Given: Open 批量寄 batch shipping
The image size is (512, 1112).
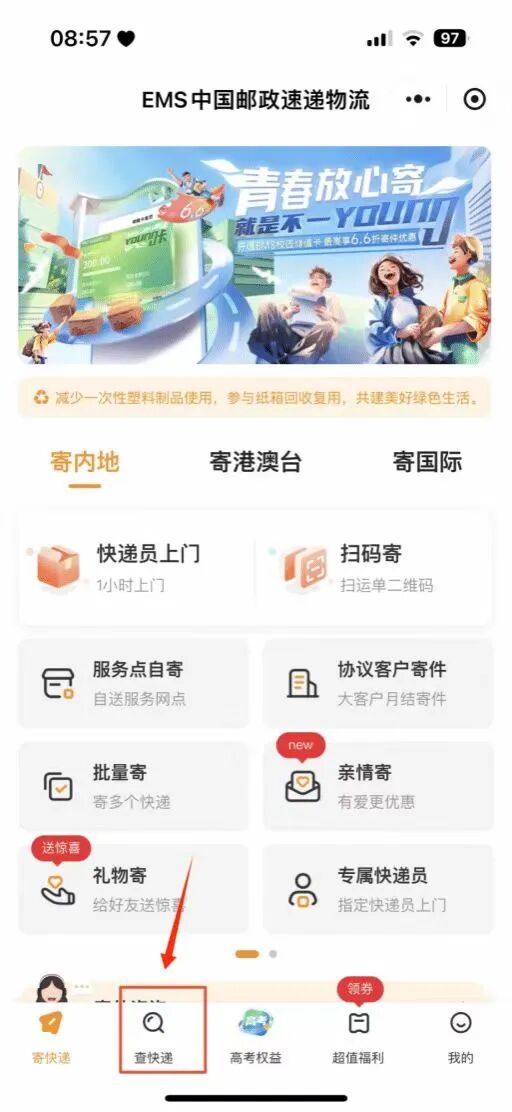Looking at the screenshot, I should (x=133, y=786).
